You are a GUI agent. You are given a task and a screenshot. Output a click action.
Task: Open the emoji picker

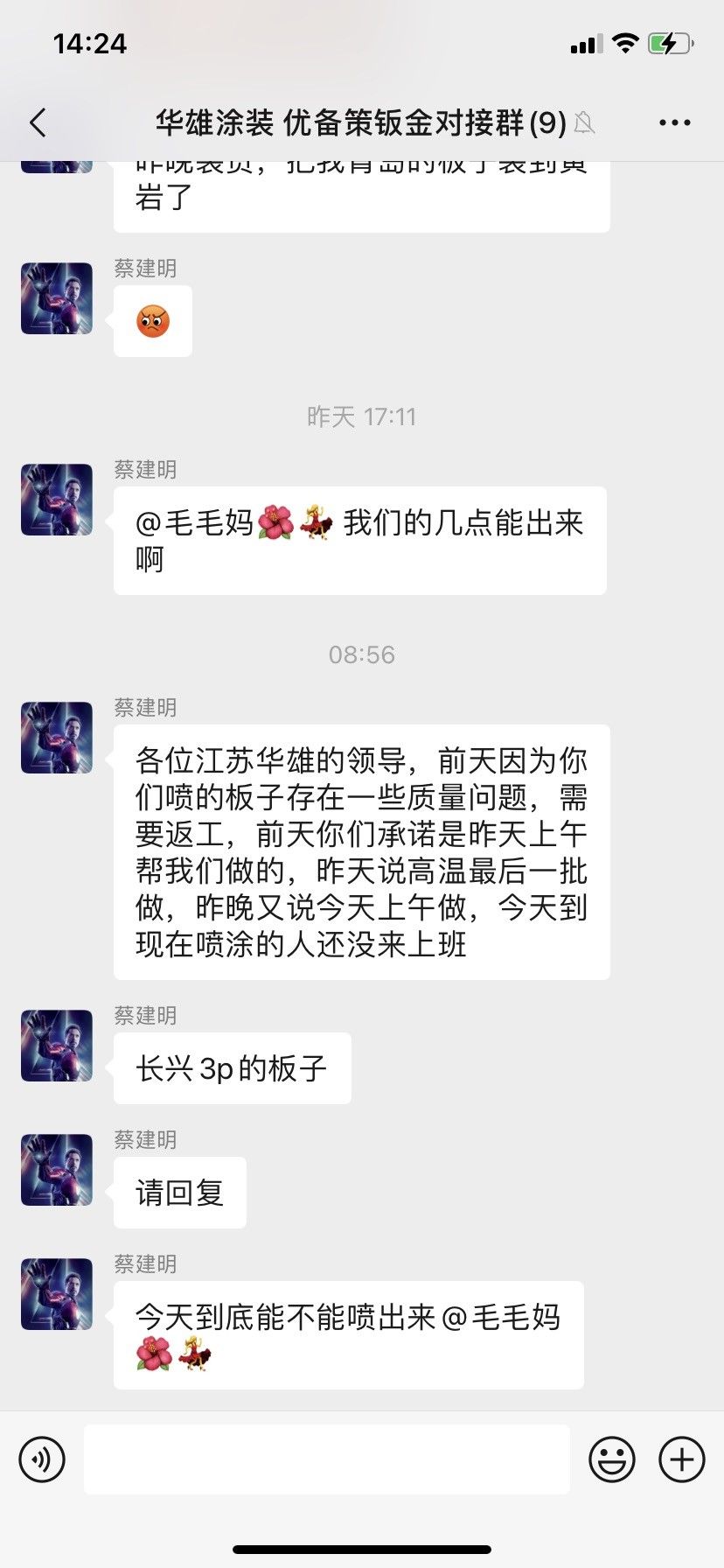611,1459
